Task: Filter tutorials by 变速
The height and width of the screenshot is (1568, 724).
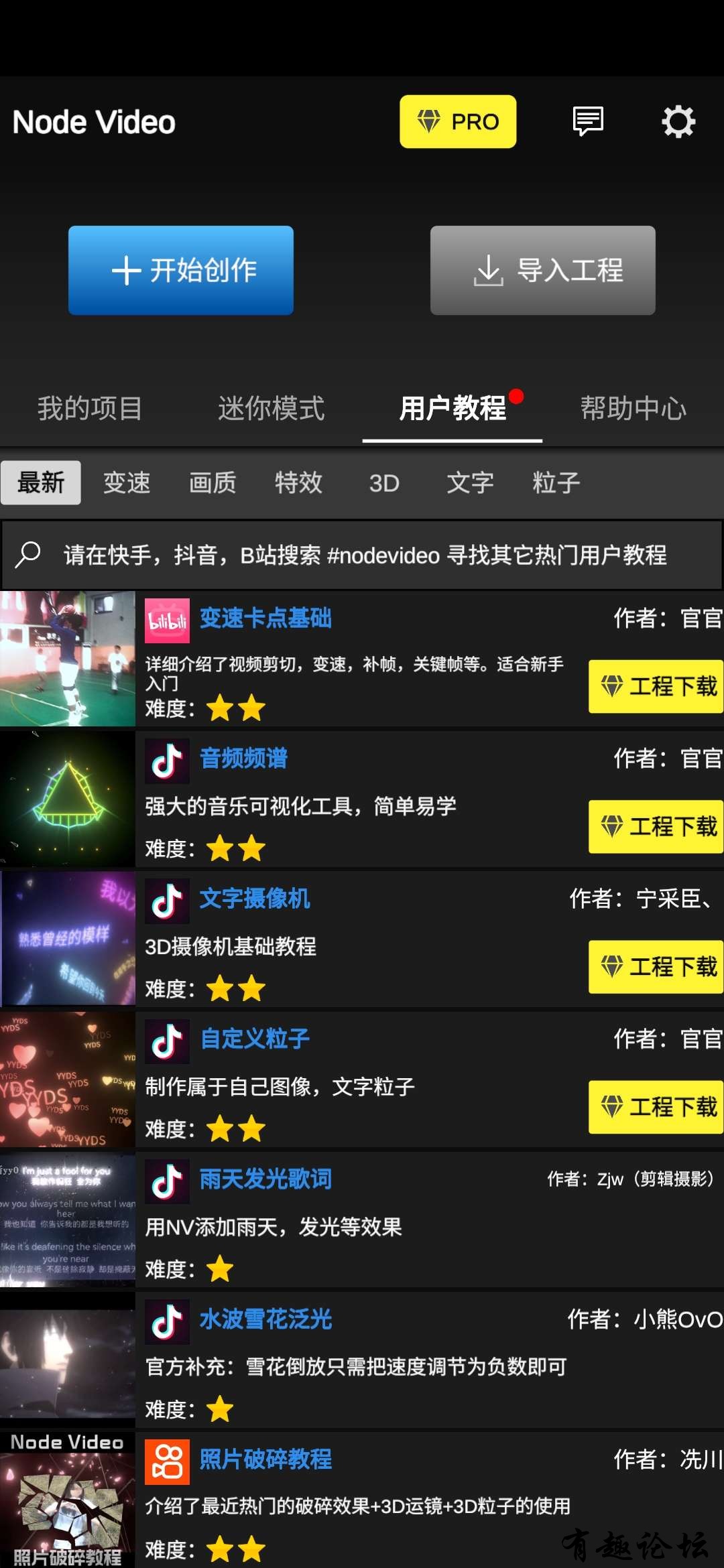Action: click(x=127, y=482)
